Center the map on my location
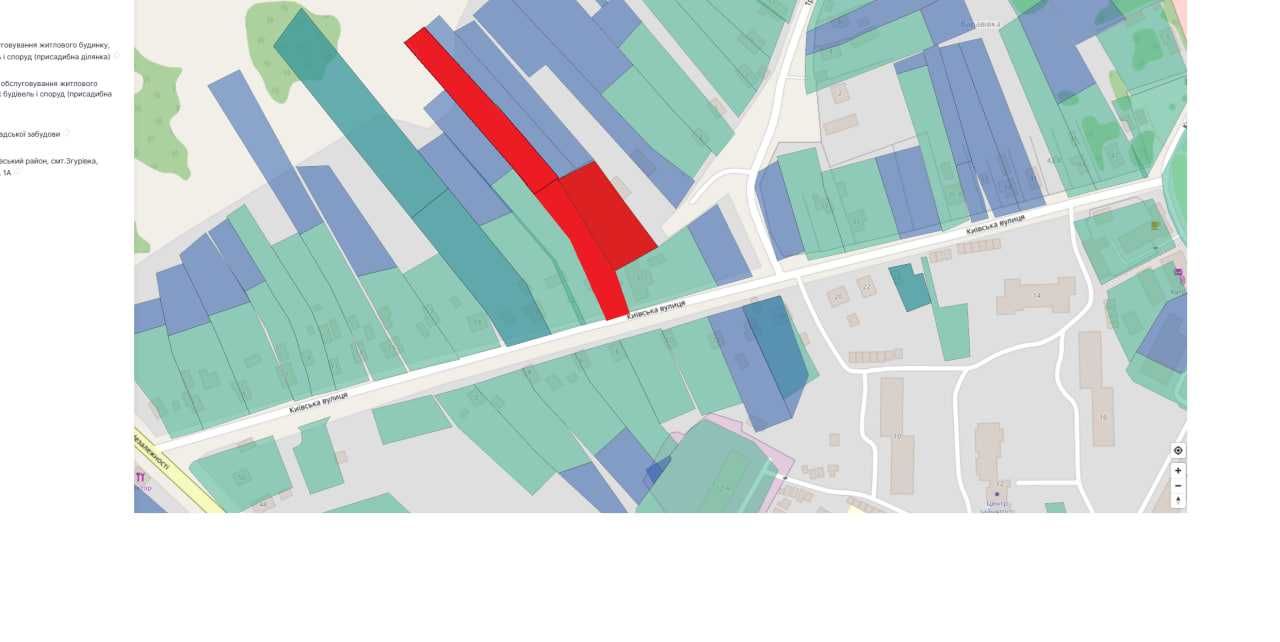Viewport: 1280px width, 642px height. [1178, 451]
